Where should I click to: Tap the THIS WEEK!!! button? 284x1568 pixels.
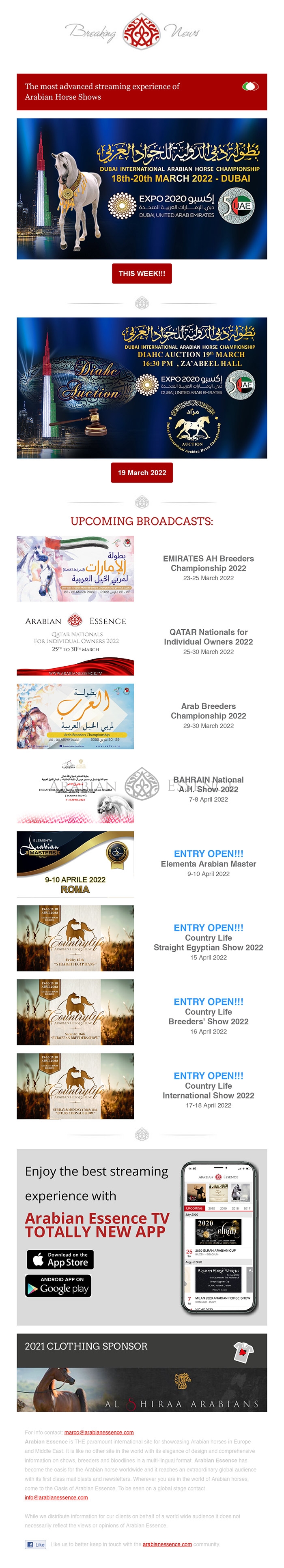141,273
